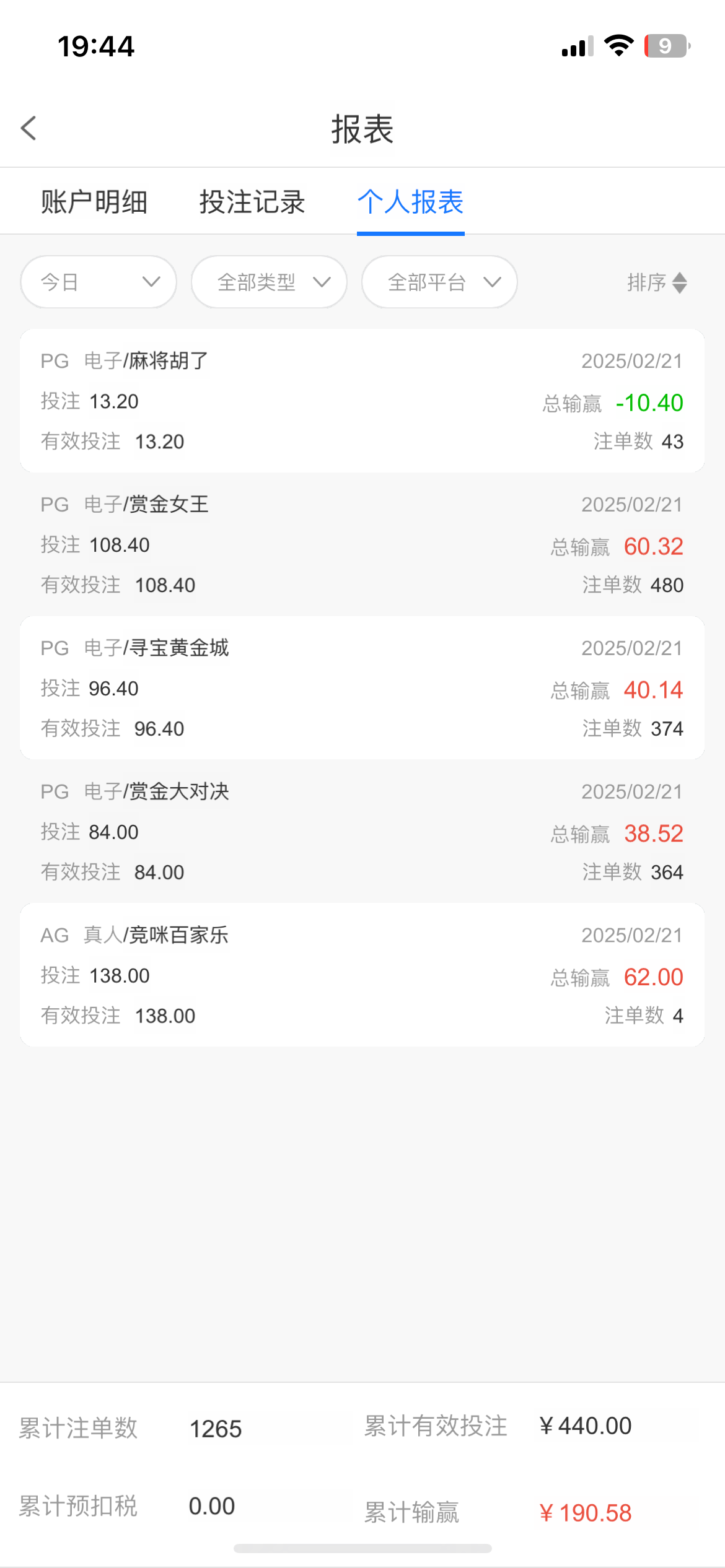Expand the 全部类型 filter dropdown
The width and height of the screenshot is (725, 1568).
click(269, 282)
